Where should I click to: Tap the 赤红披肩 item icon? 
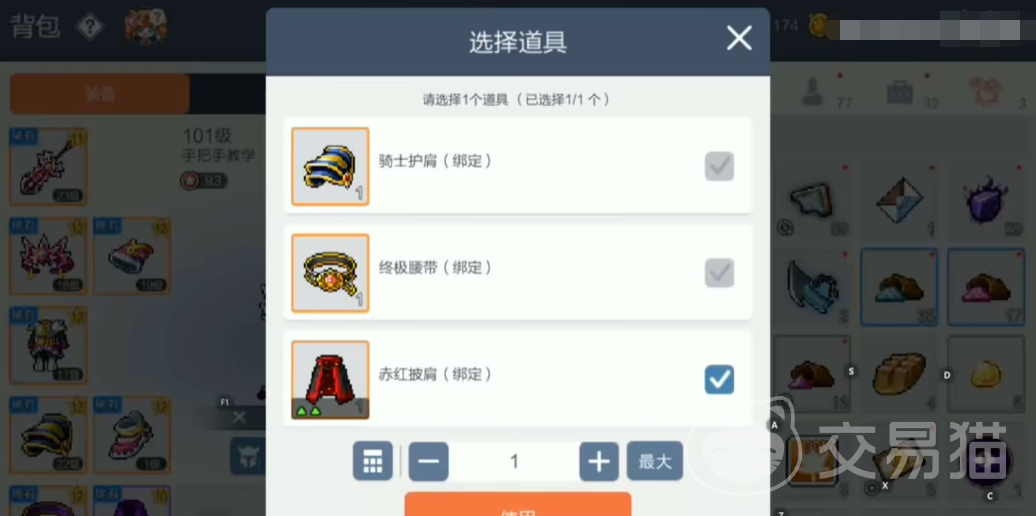[x=330, y=380]
